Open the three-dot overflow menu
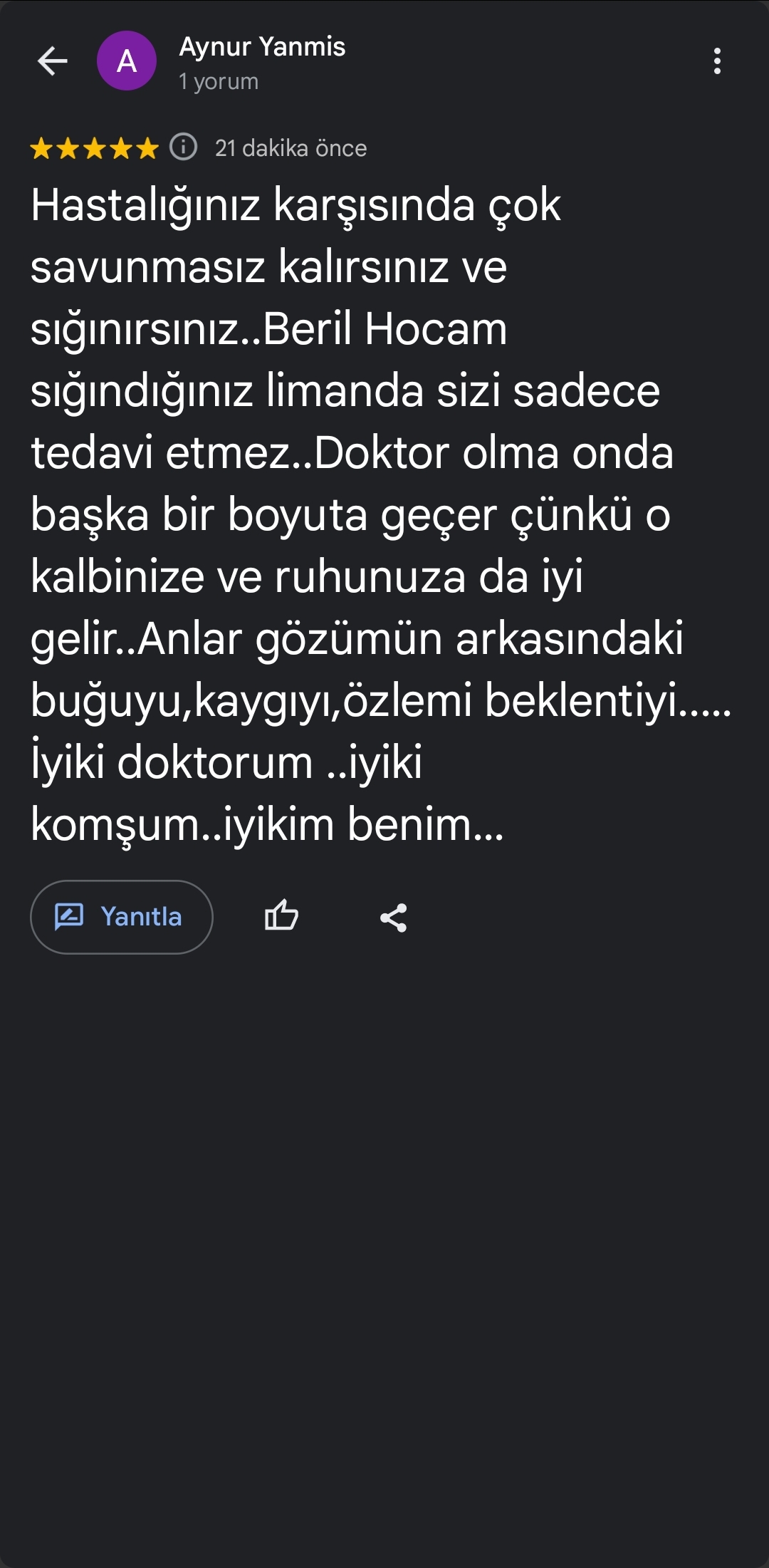The width and height of the screenshot is (769, 1568). (x=717, y=61)
